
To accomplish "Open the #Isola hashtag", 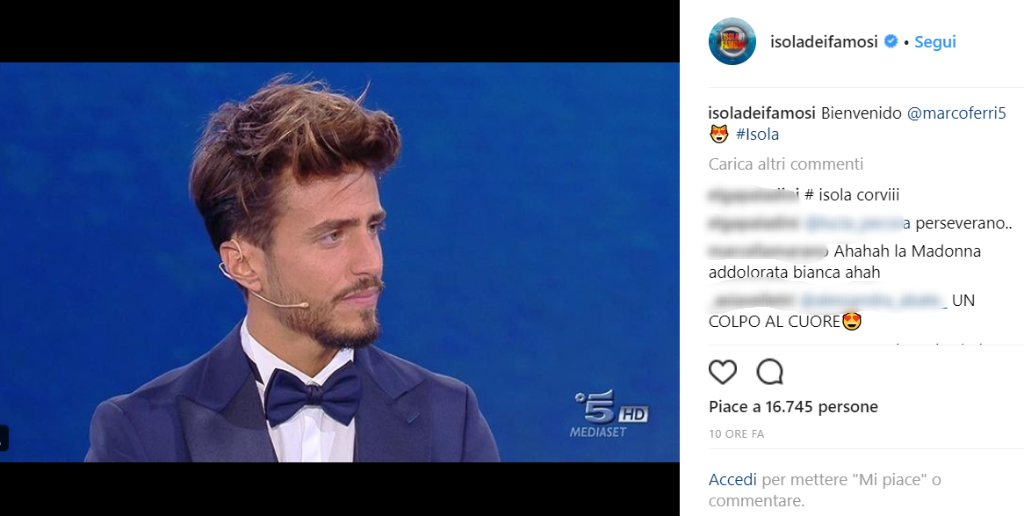I will (x=757, y=134).
